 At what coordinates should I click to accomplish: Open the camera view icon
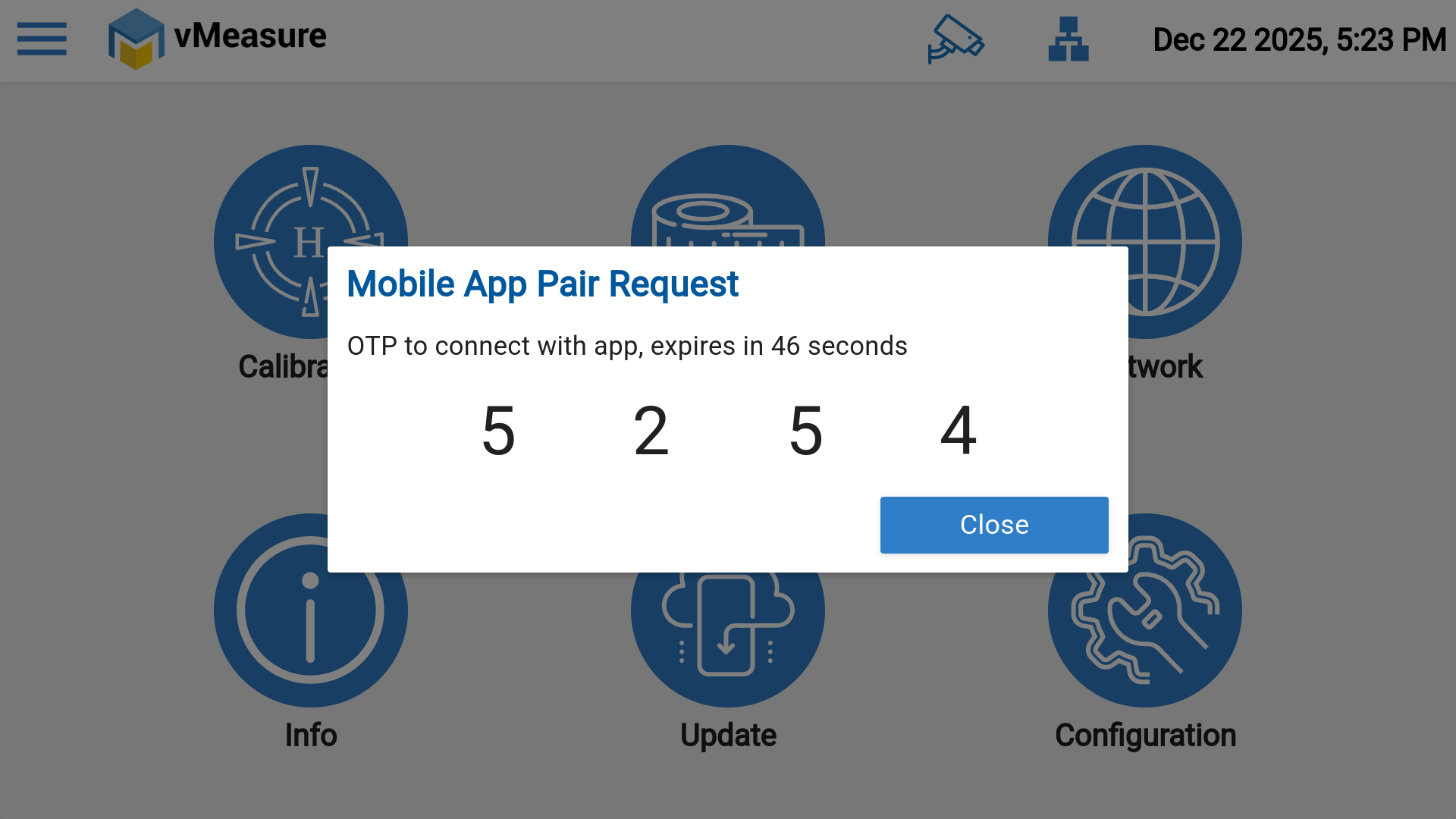[x=955, y=39]
